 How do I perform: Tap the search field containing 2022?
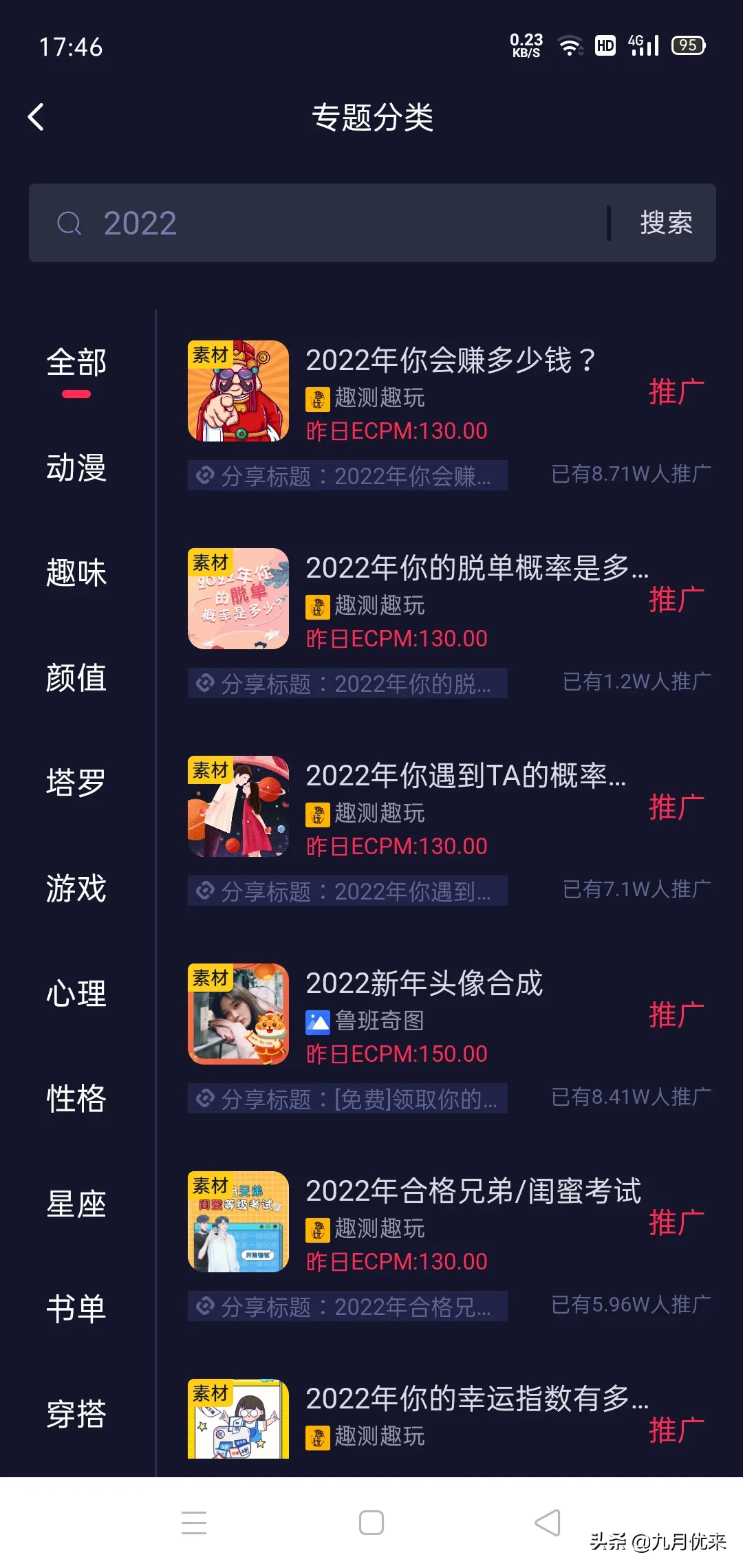point(330,223)
